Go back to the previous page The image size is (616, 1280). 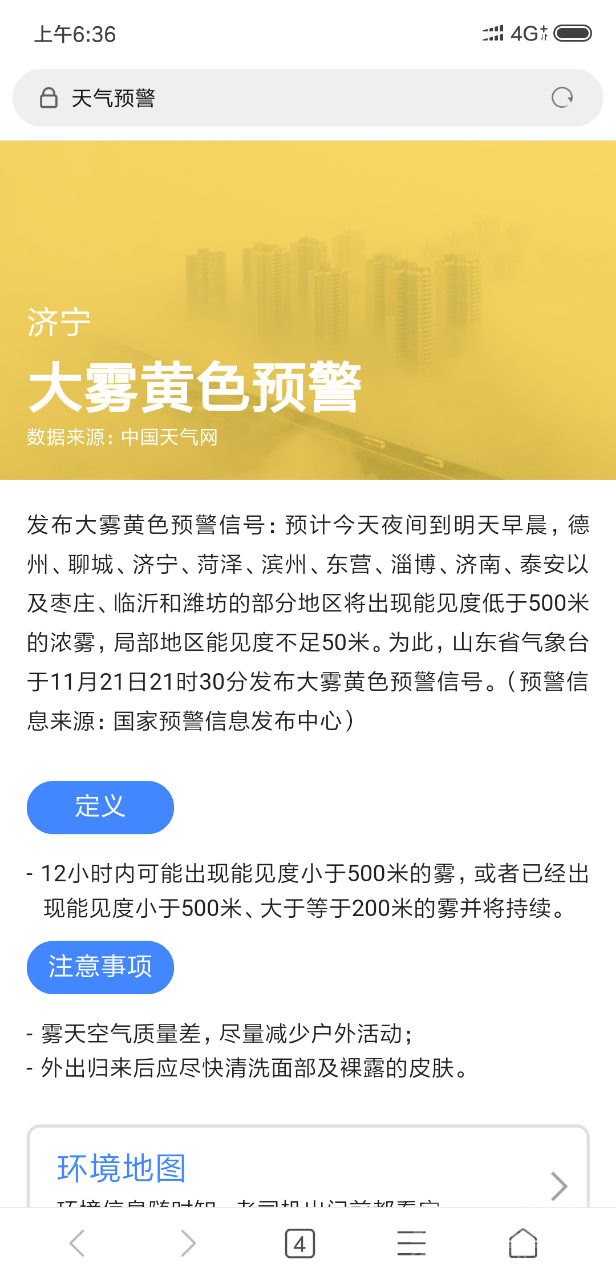[77, 1243]
